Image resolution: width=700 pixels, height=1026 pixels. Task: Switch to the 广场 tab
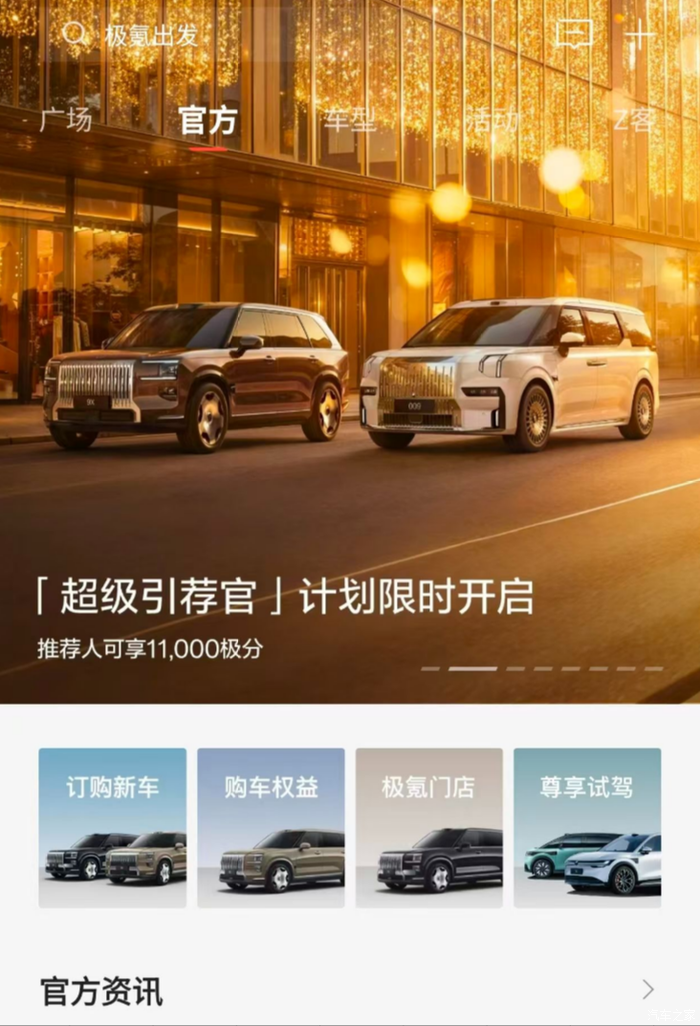click(65, 120)
